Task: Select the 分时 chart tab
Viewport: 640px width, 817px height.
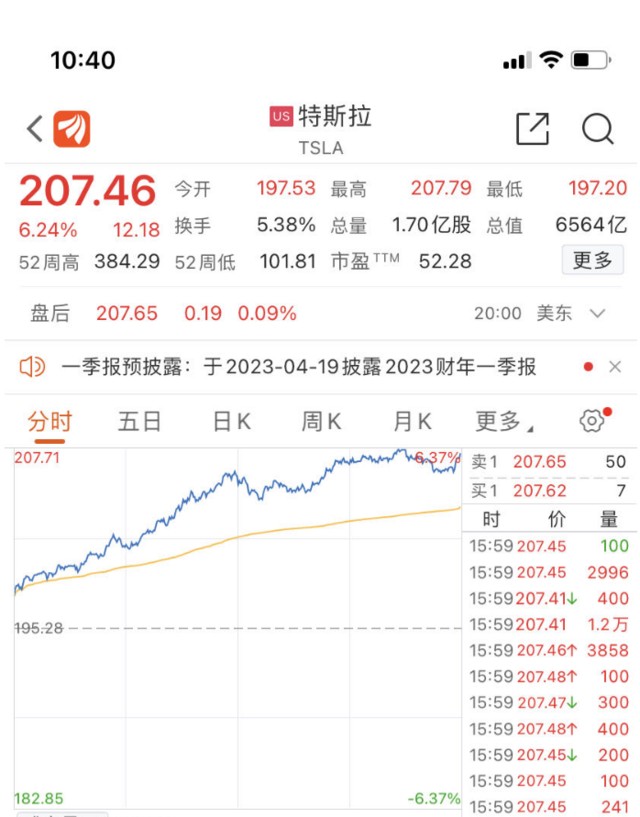Action: coord(48,421)
